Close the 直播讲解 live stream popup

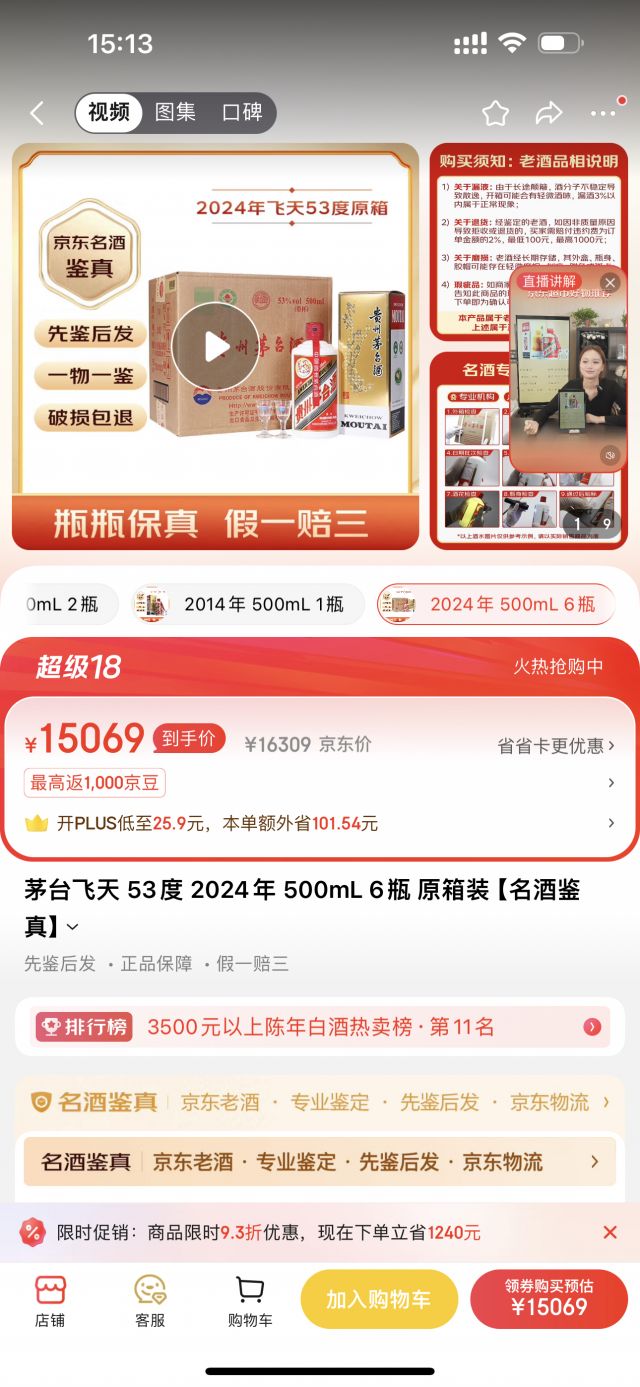(x=609, y=283)
